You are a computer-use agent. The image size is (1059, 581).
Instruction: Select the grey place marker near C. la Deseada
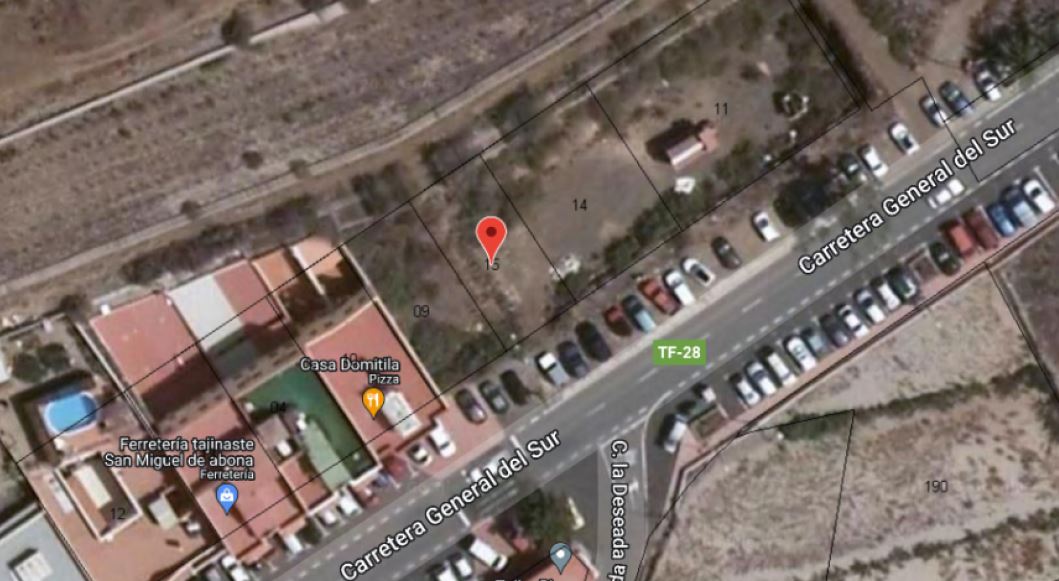pyautogui.click(x=561, y=555)
